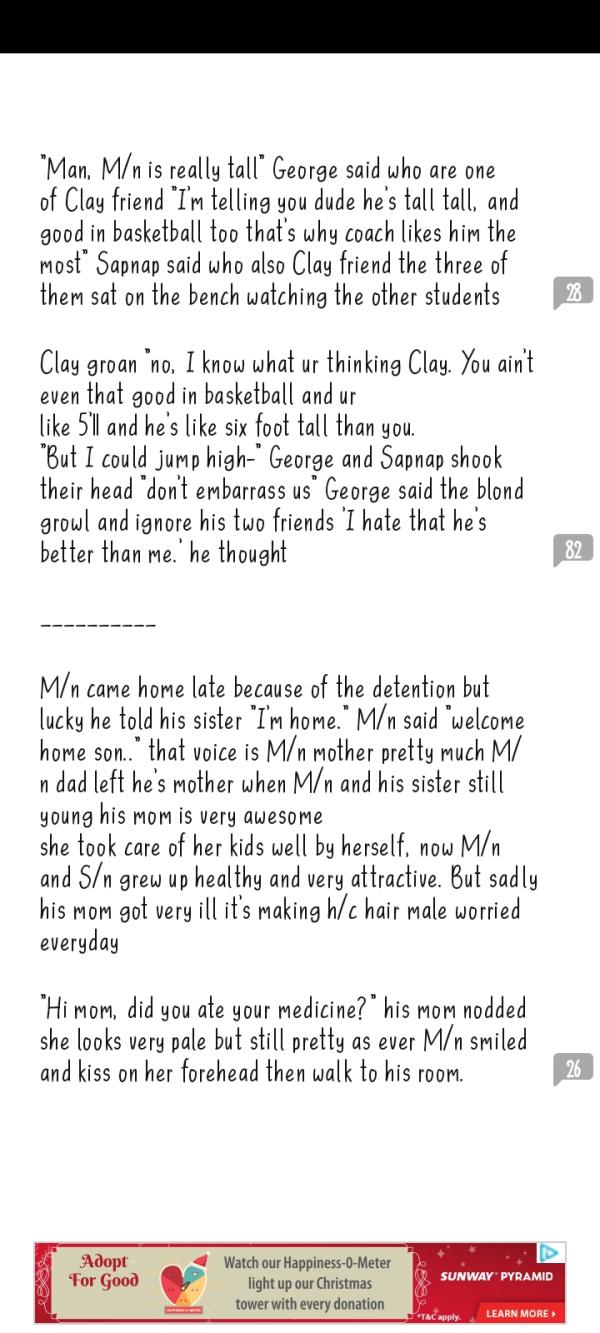
Task: Open the AdChoices icon on the banner
Action: (550, 1252)
